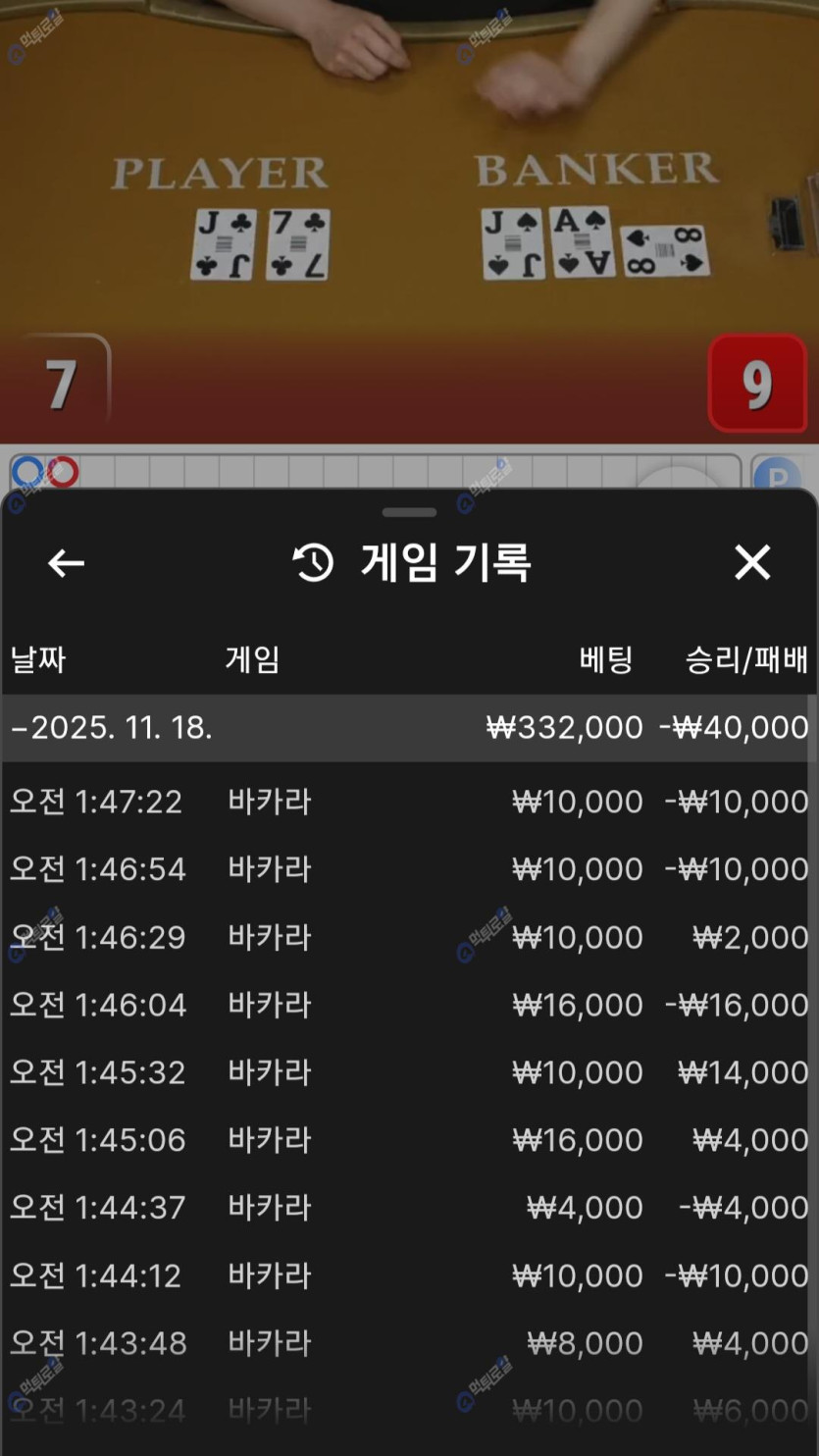
Task: Open the 오전 1:44:37 바카라 record
Action: tap(407, 1208)
